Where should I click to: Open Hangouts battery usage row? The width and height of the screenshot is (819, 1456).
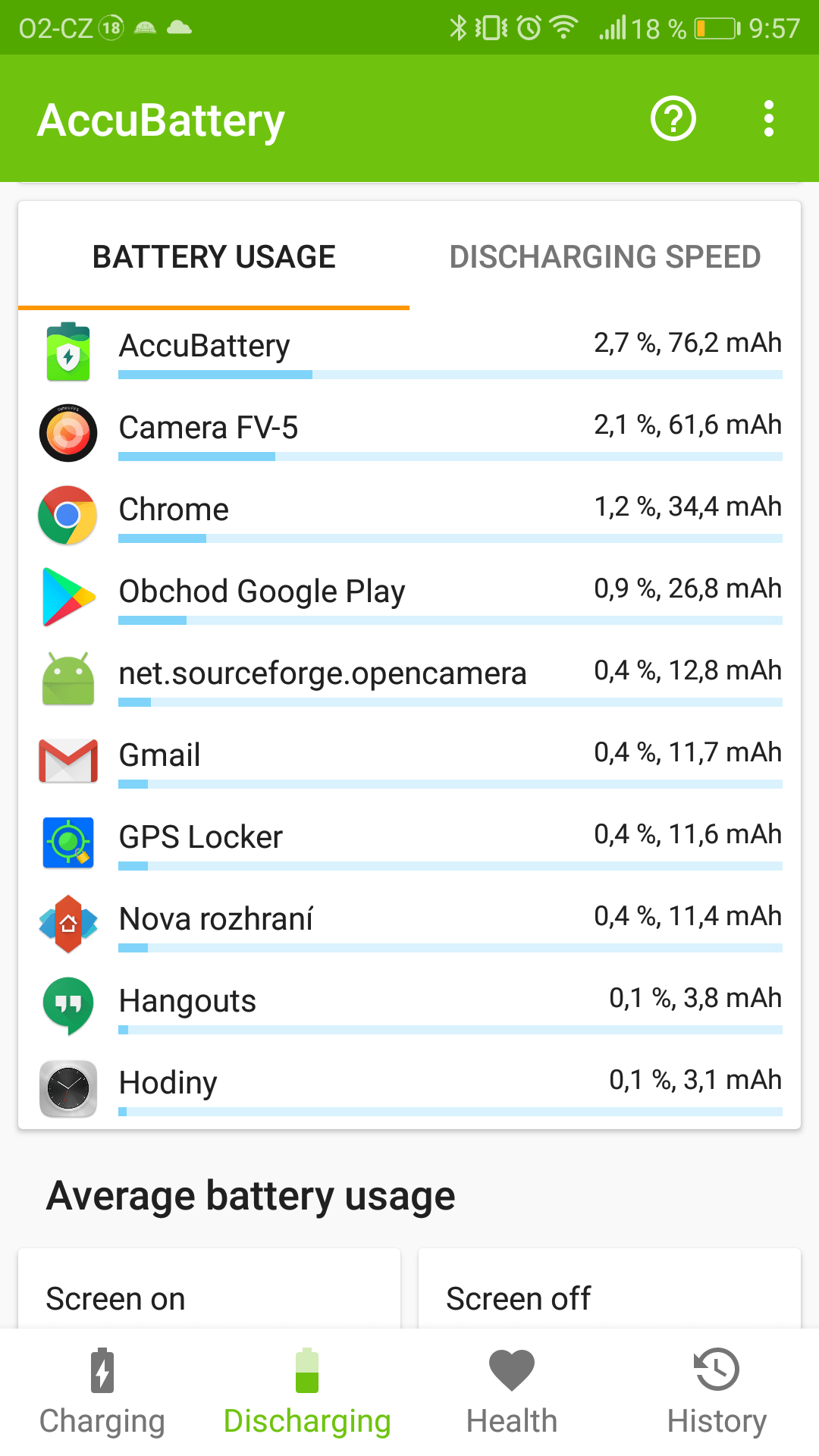click(409, 1006)
